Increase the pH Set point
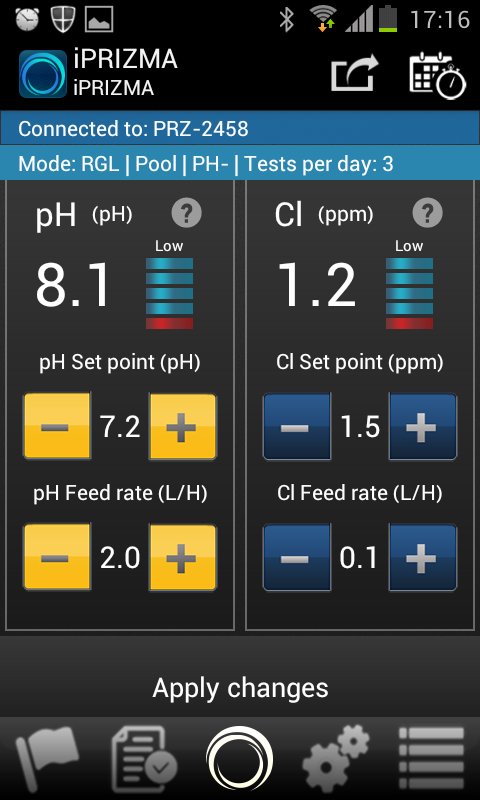480x800 pixels. [x=182, y=426]
